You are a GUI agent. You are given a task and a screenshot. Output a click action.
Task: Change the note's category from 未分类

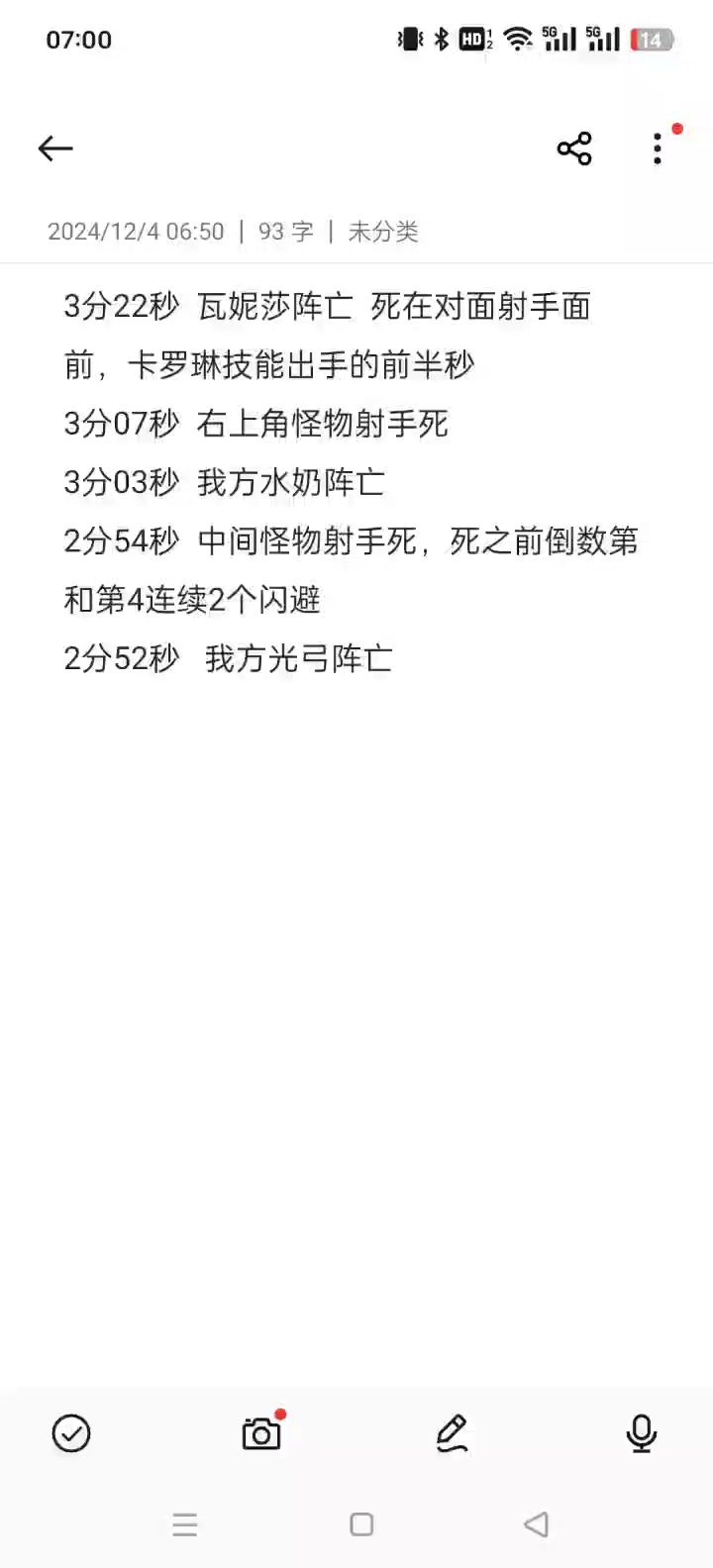(x=383, y=232)
